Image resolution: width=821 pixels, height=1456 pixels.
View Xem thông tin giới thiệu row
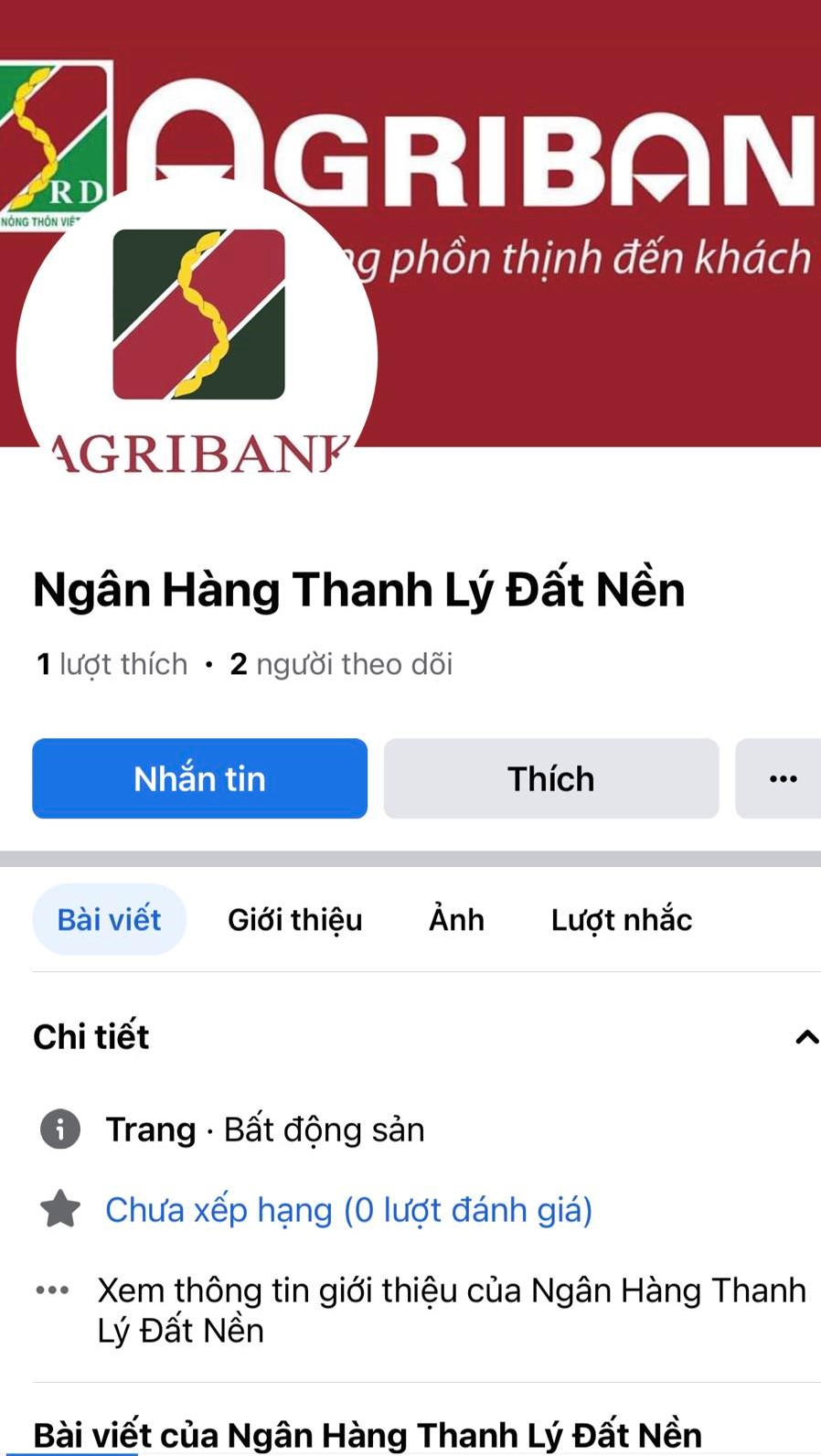451,1310
